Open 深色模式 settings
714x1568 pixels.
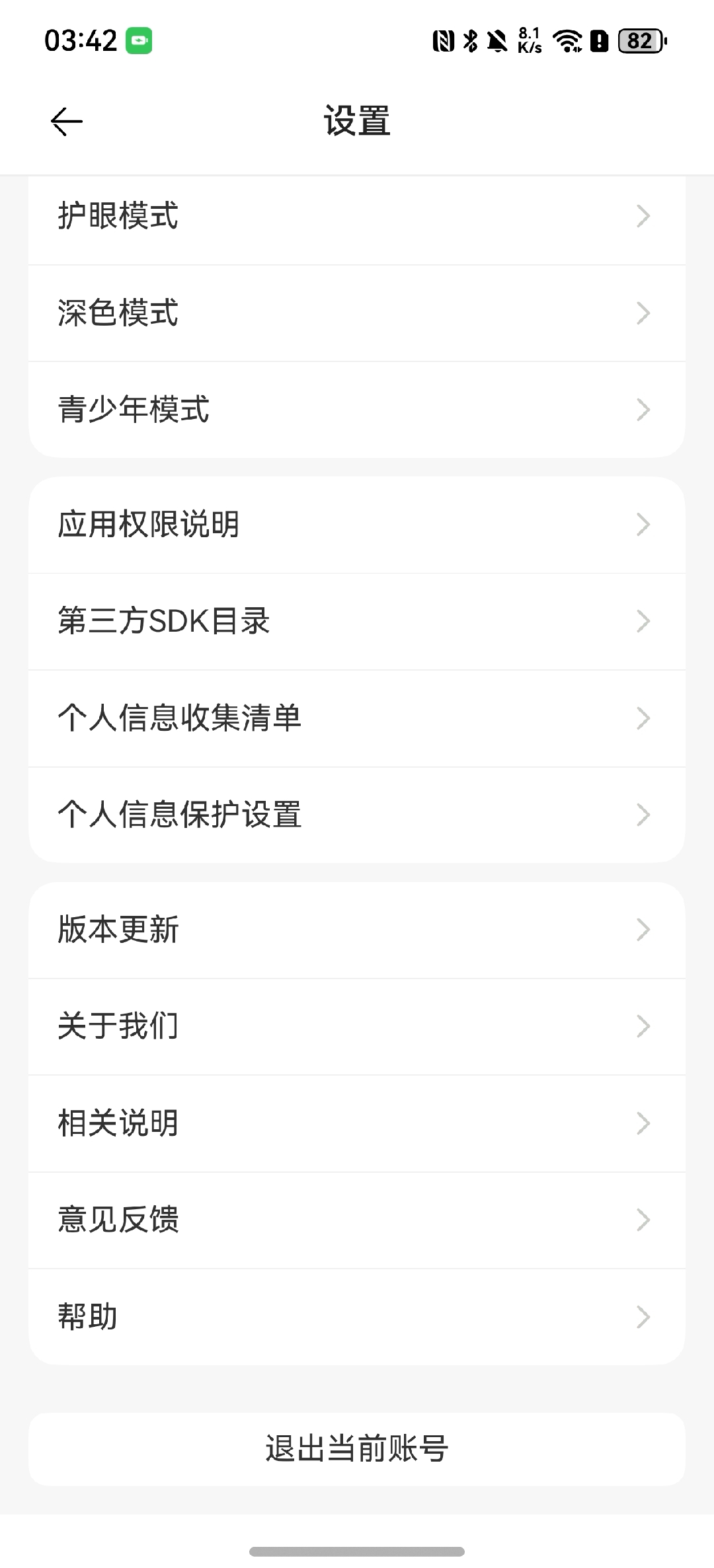click(357, 313)
